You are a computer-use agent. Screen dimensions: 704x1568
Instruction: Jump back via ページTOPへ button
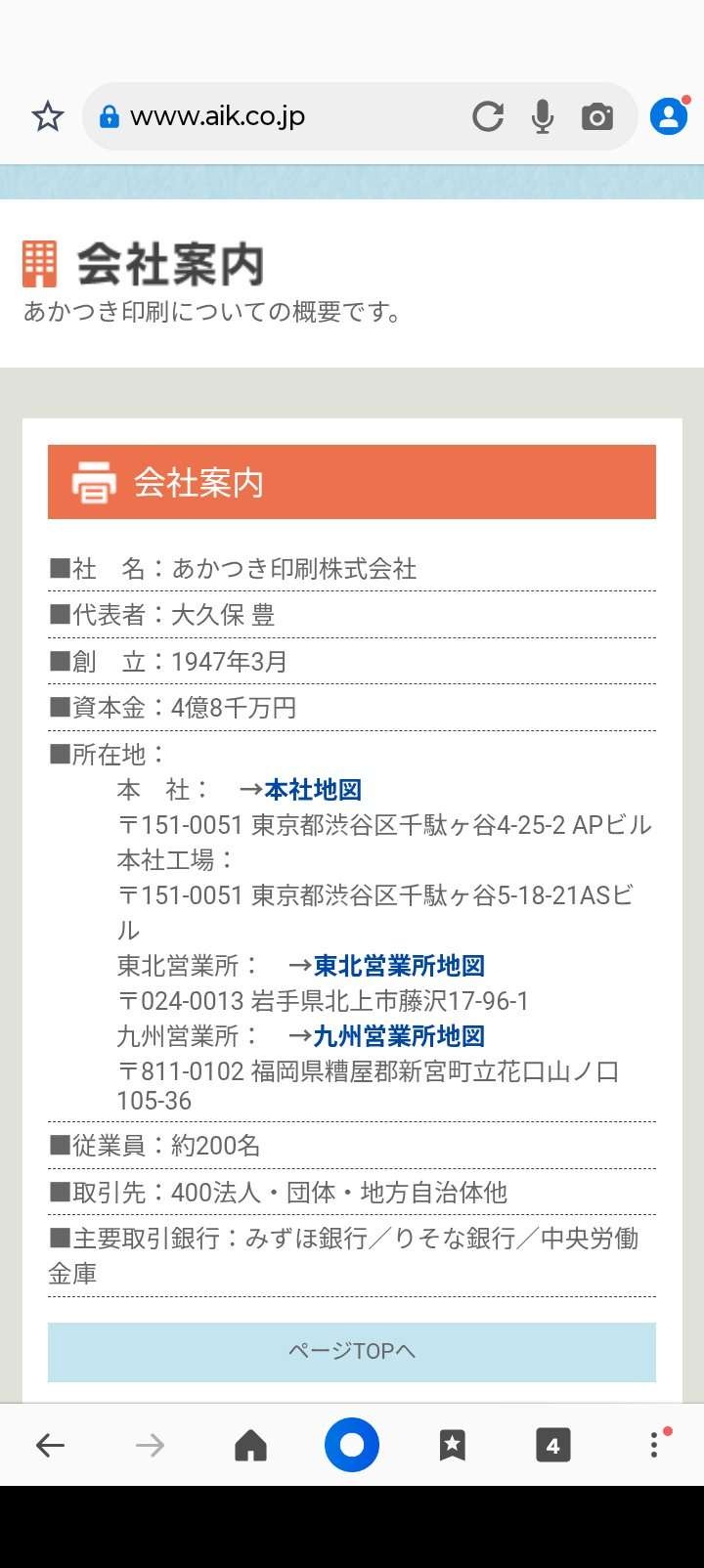[x=352, y=1351]
